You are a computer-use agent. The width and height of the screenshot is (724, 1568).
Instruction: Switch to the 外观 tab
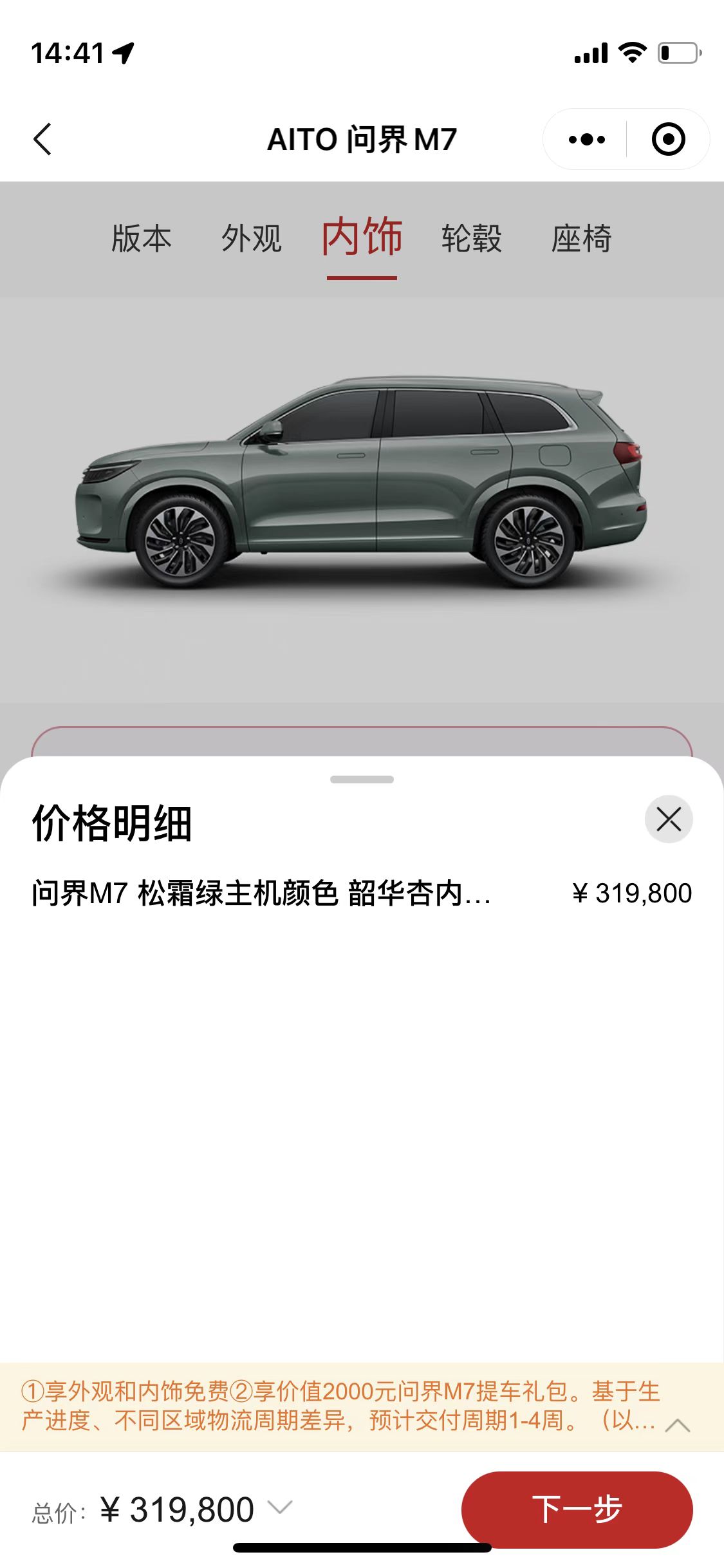tap(252, 238)
